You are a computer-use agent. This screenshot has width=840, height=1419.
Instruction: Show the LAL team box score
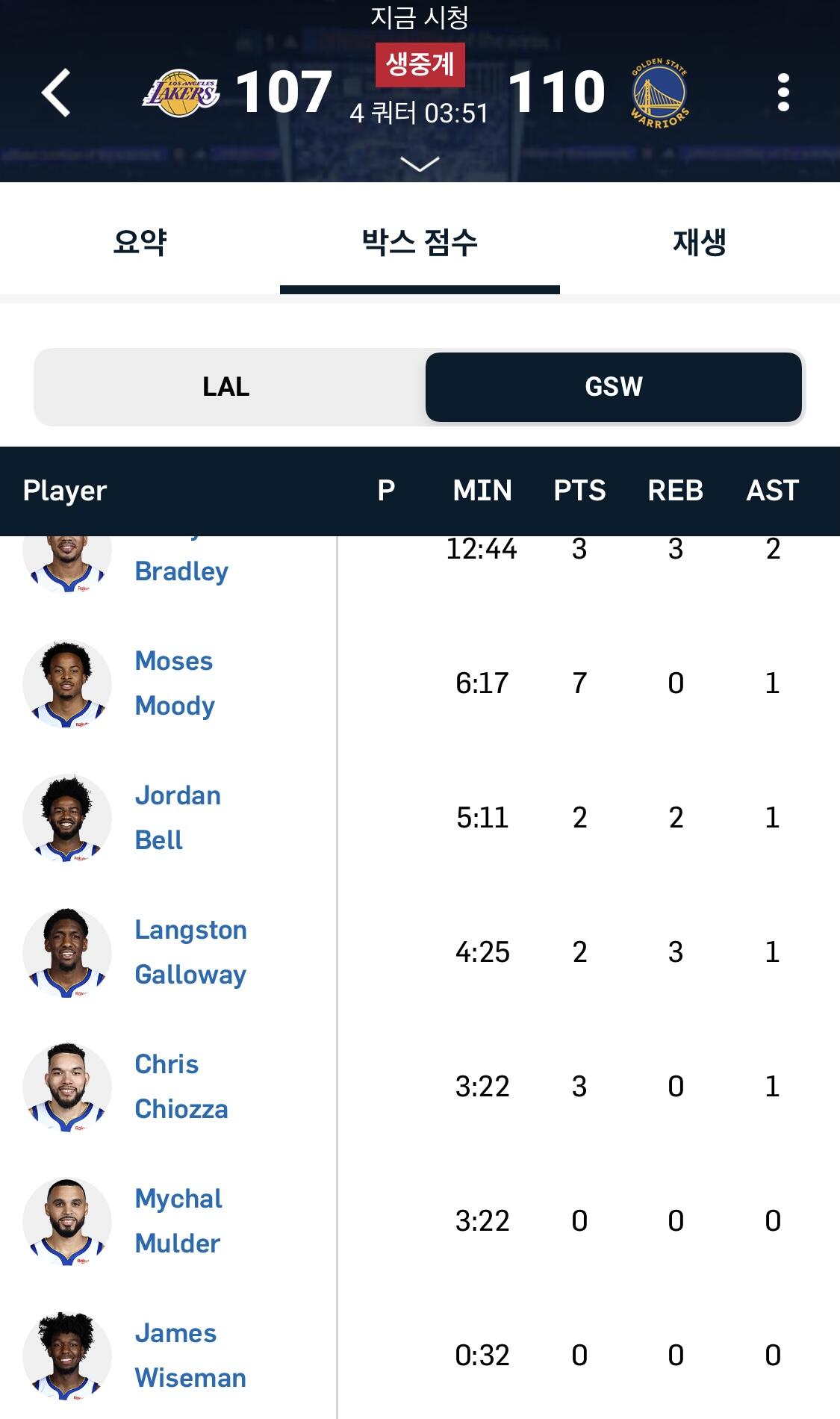(x=226, y=387)
